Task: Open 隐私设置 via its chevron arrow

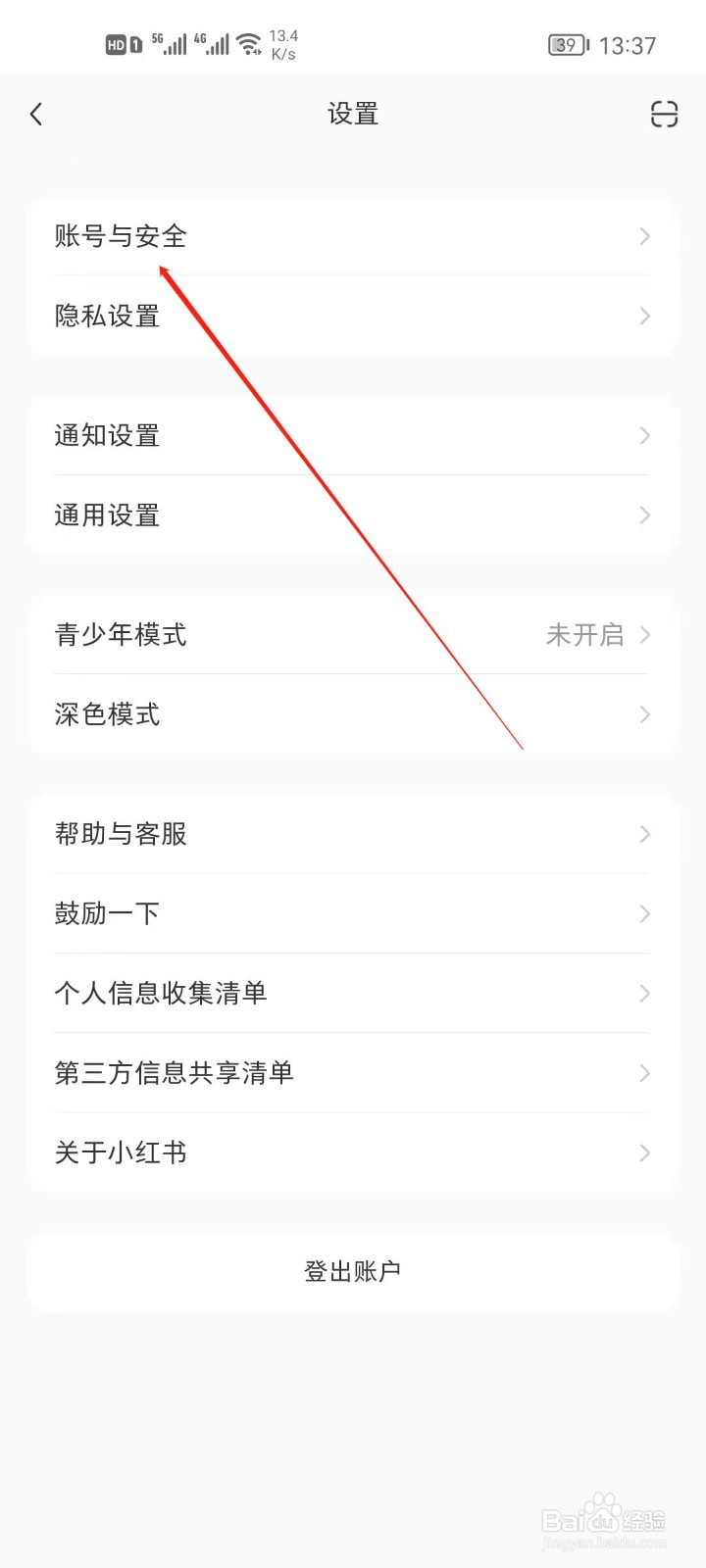Action: 644,317
